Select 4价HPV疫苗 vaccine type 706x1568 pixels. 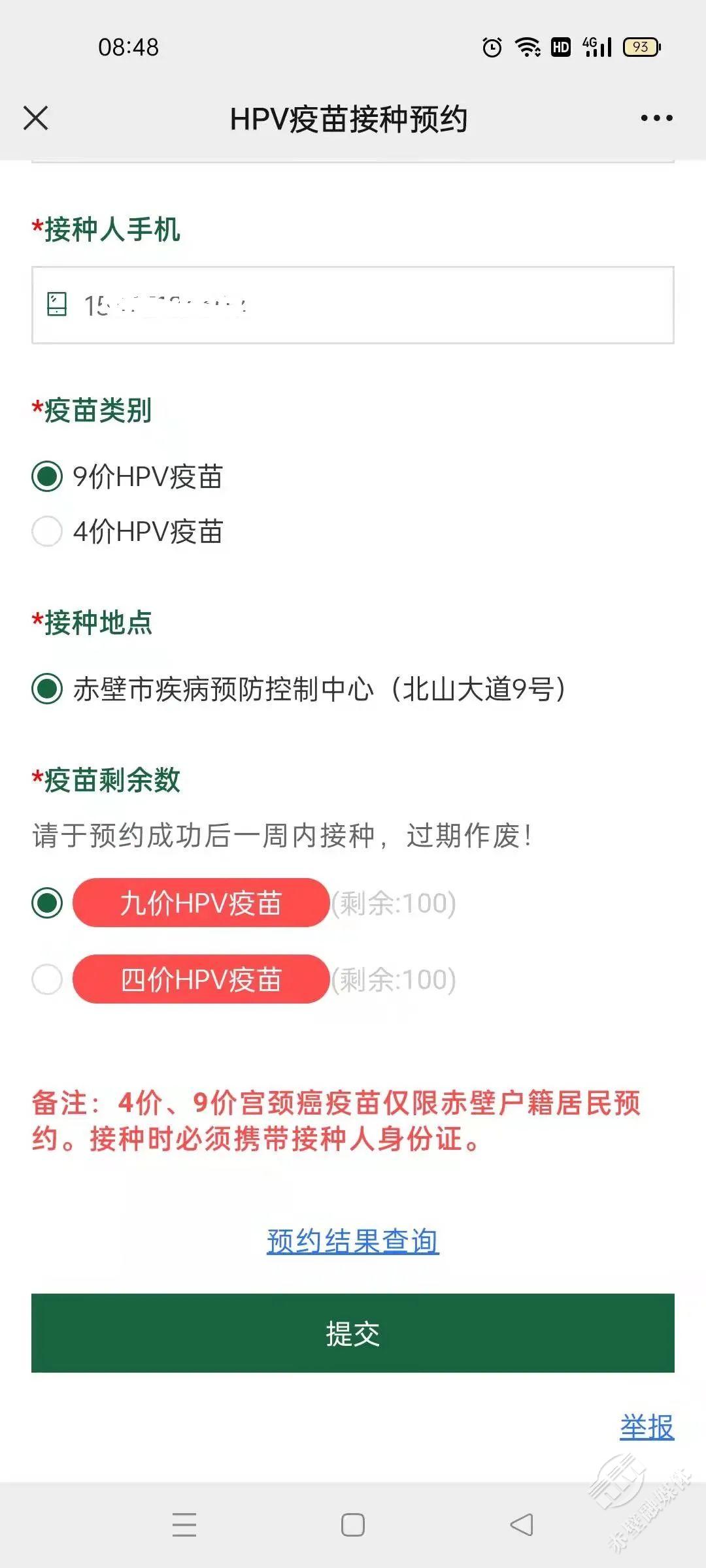(x=48, y=531)
